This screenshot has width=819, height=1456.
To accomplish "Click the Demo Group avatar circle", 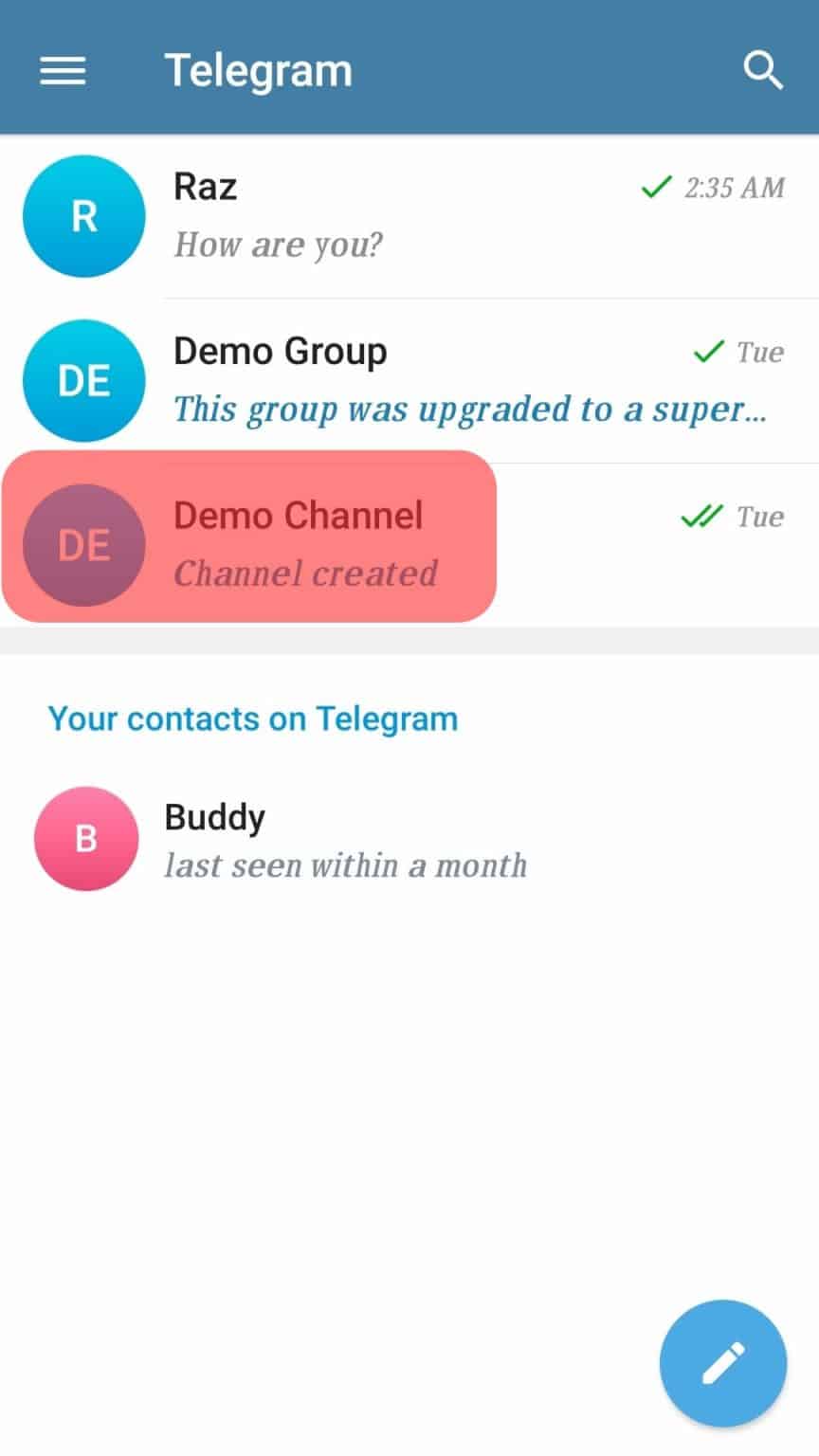I will coord(83,380).
